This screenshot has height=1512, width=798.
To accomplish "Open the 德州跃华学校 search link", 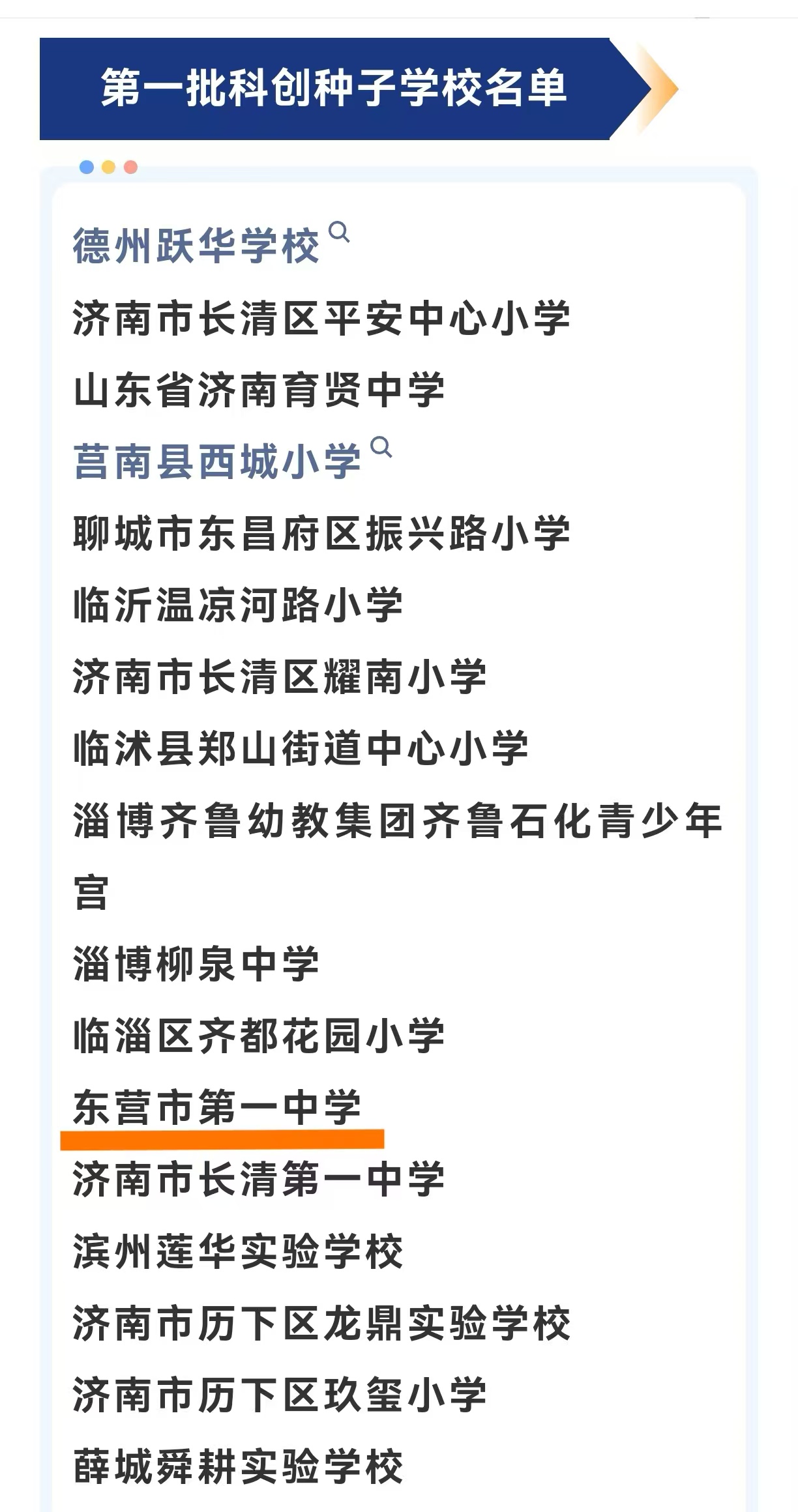I will click(x=196, y=246).
